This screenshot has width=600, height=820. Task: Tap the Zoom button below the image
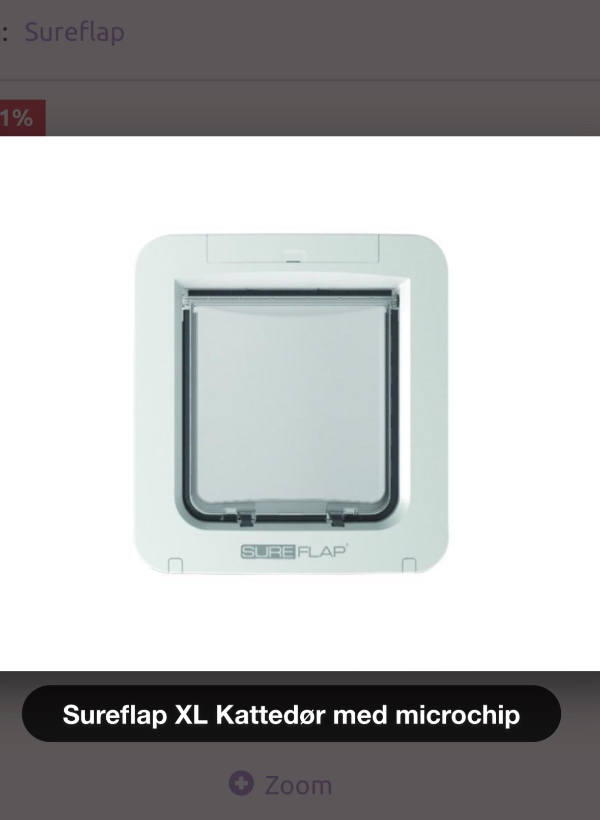pyautogui.click(x=281, y=784)
